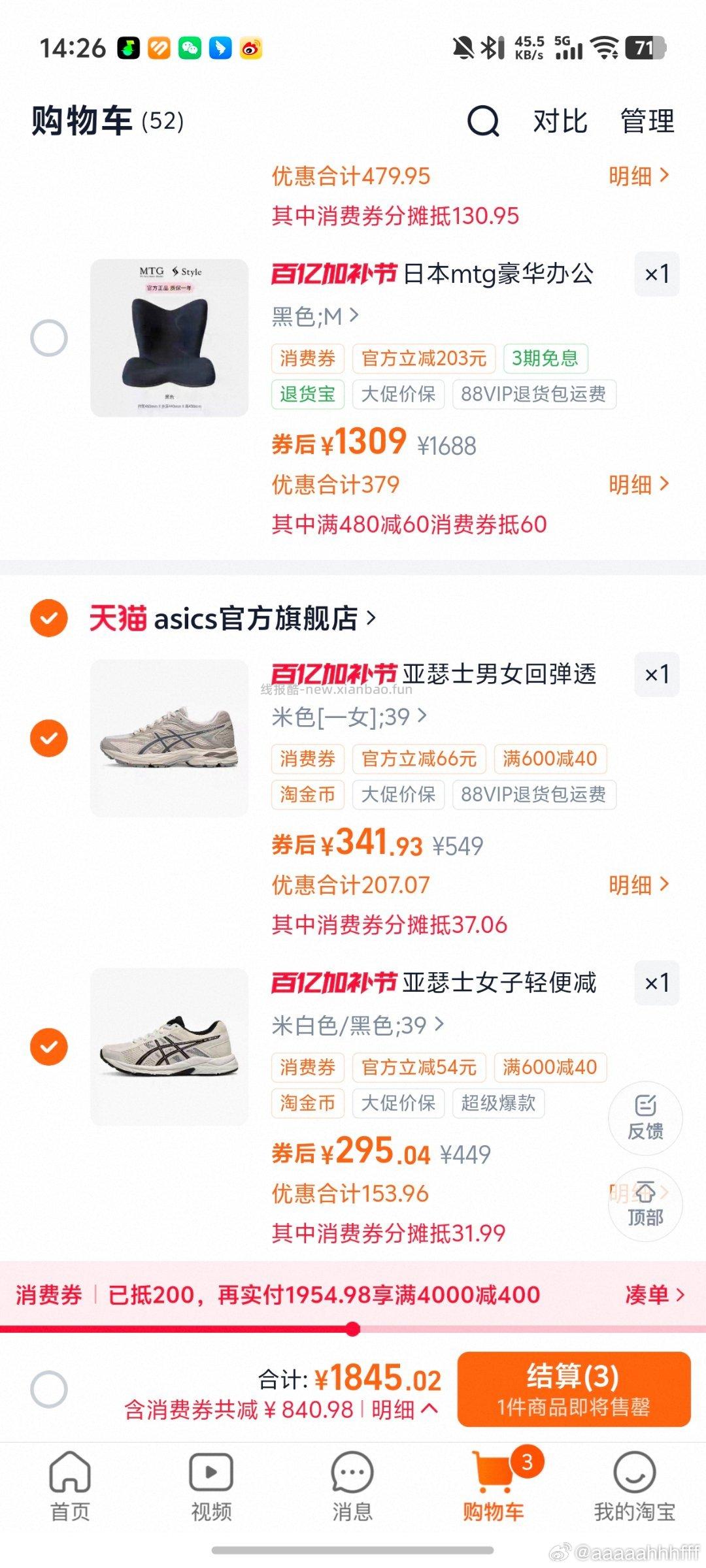Open 管理 to manage the cart
706x1568 pixels.
647,122
